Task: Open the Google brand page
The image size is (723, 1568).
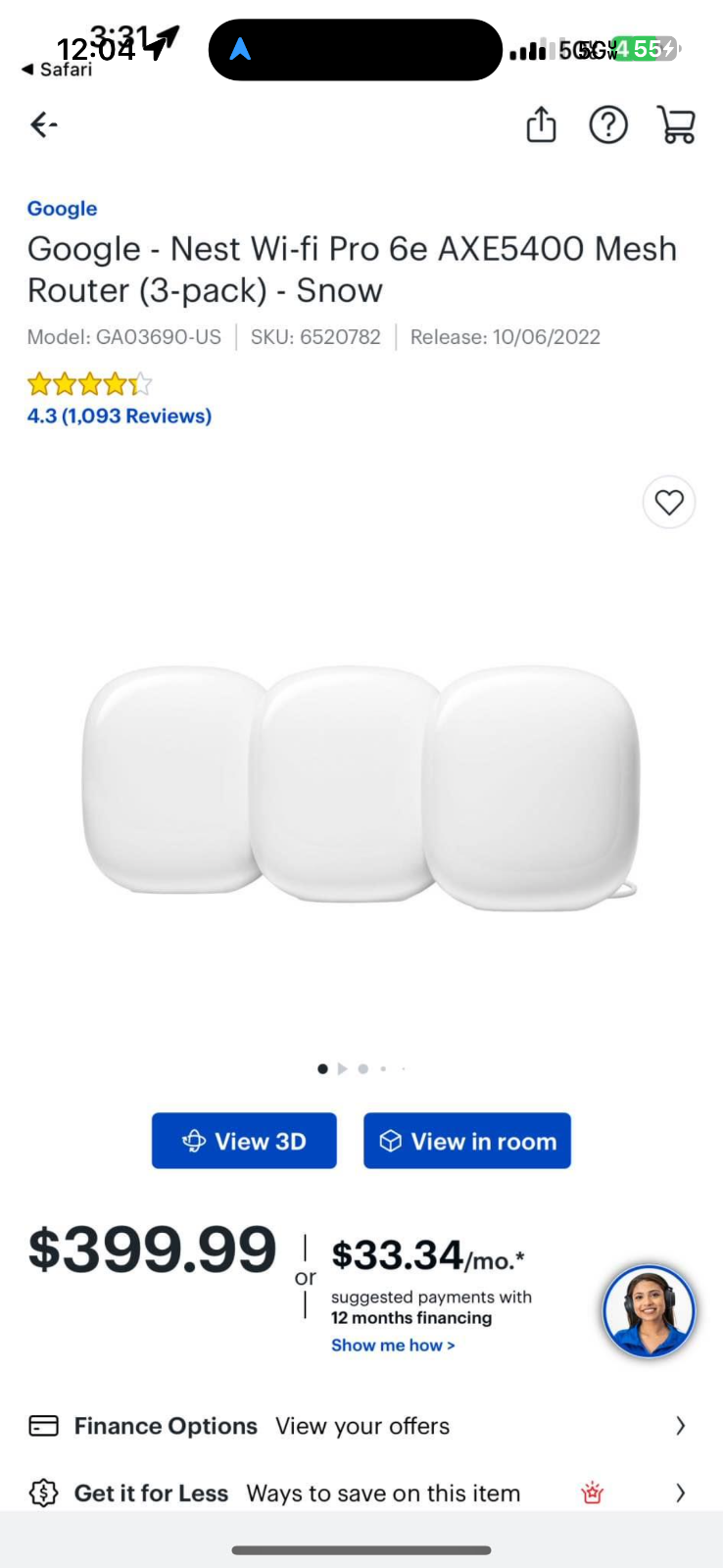Action: [62, 209]
